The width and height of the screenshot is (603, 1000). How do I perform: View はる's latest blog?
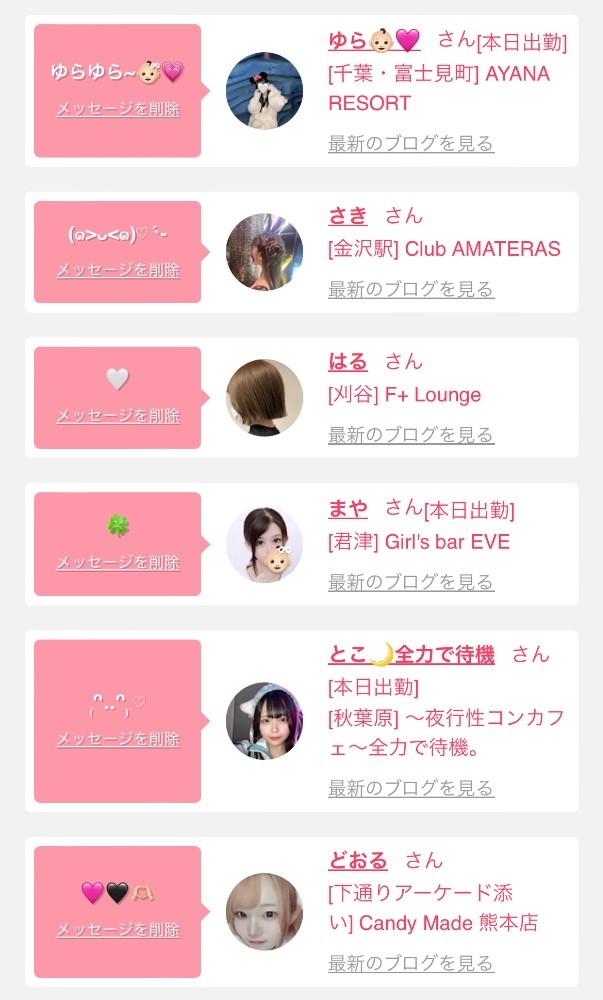click(411, 435)
